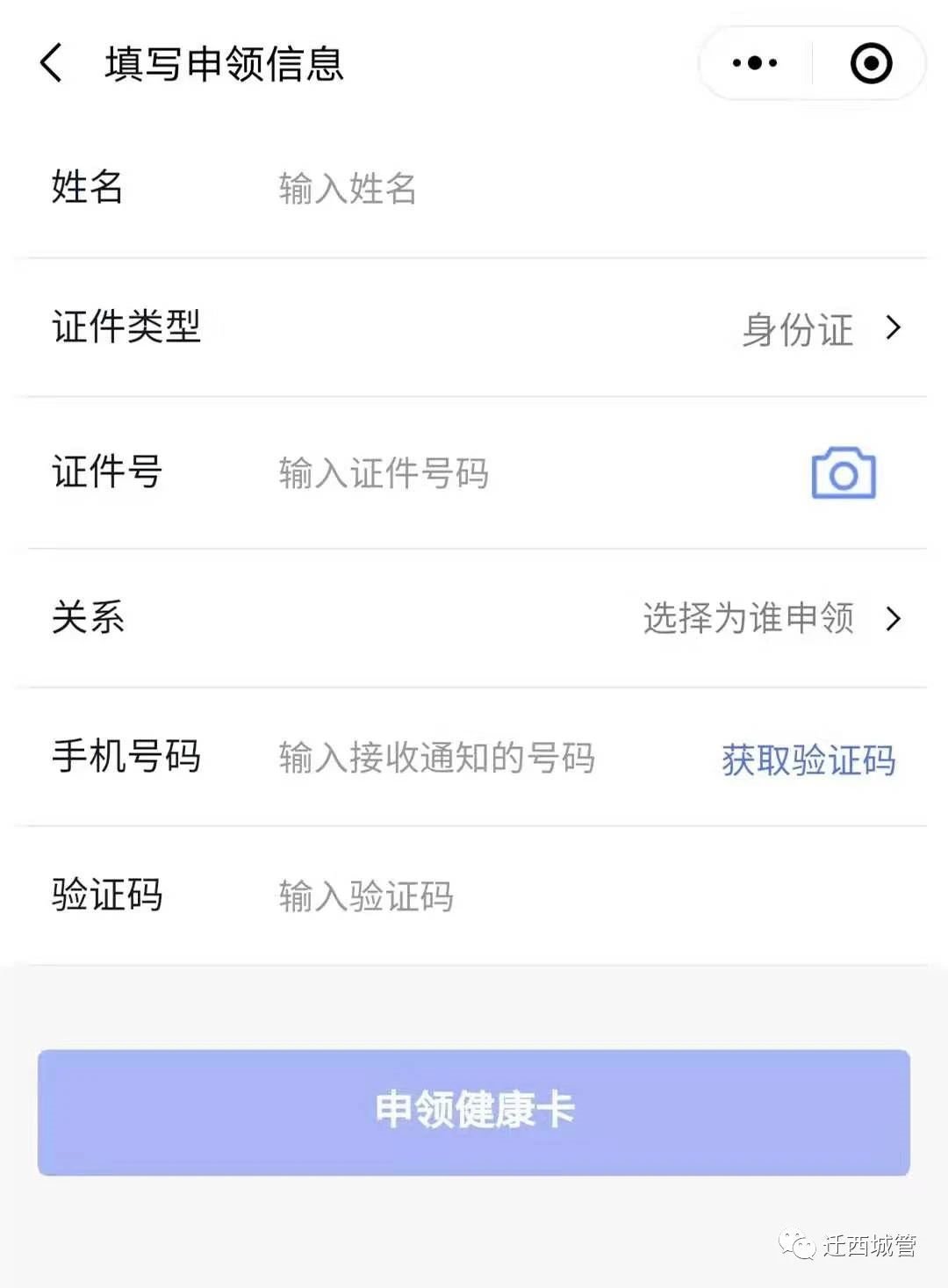Scan the ID with the camera icon
This screenshot has width=948, height=1288.
pos(843,474)
